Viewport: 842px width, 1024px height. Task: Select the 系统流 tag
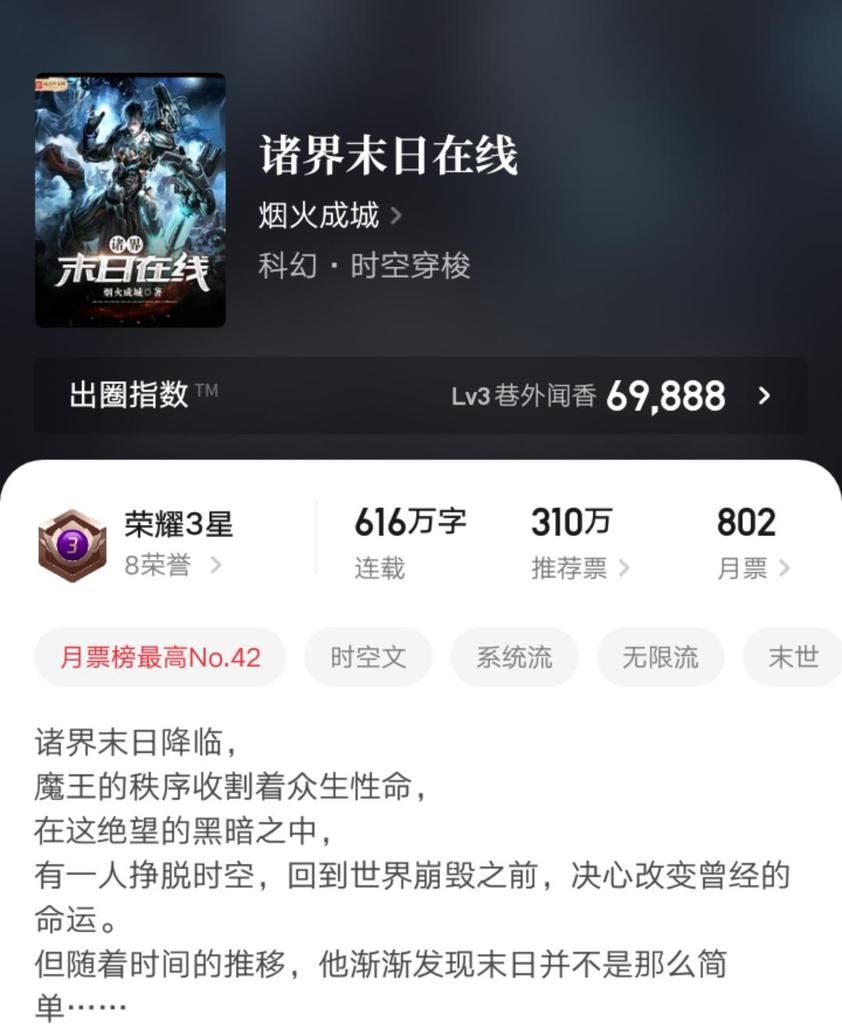pyautogui.click(x=514, y=657)
